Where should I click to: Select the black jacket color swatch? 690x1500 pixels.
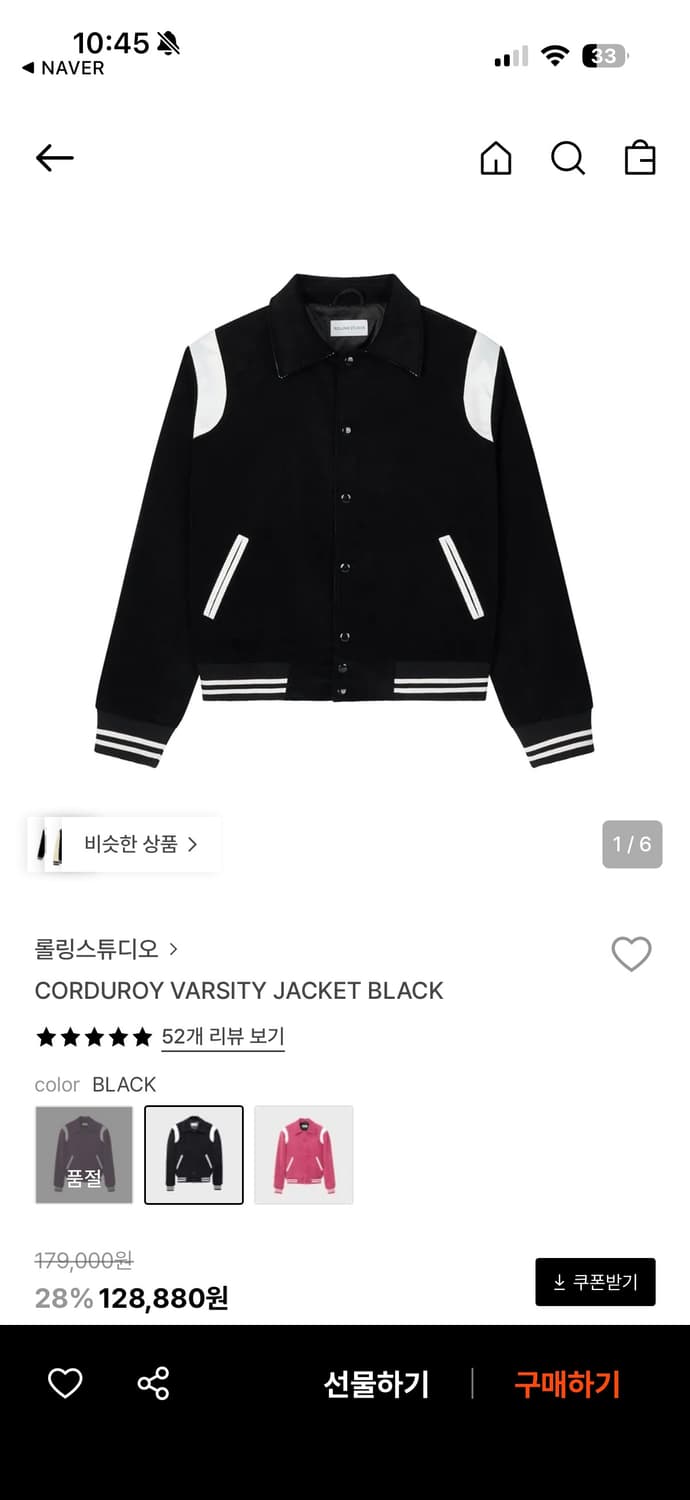point(194,1155)
